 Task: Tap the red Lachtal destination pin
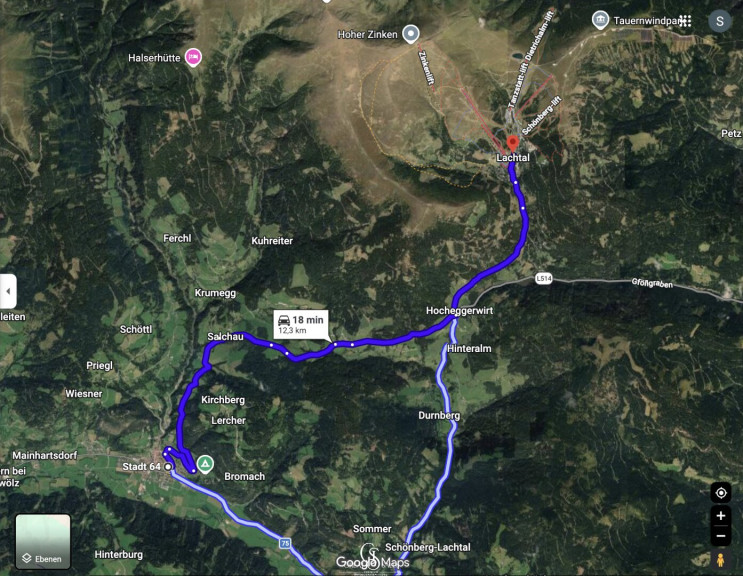(x=512, y=143)
